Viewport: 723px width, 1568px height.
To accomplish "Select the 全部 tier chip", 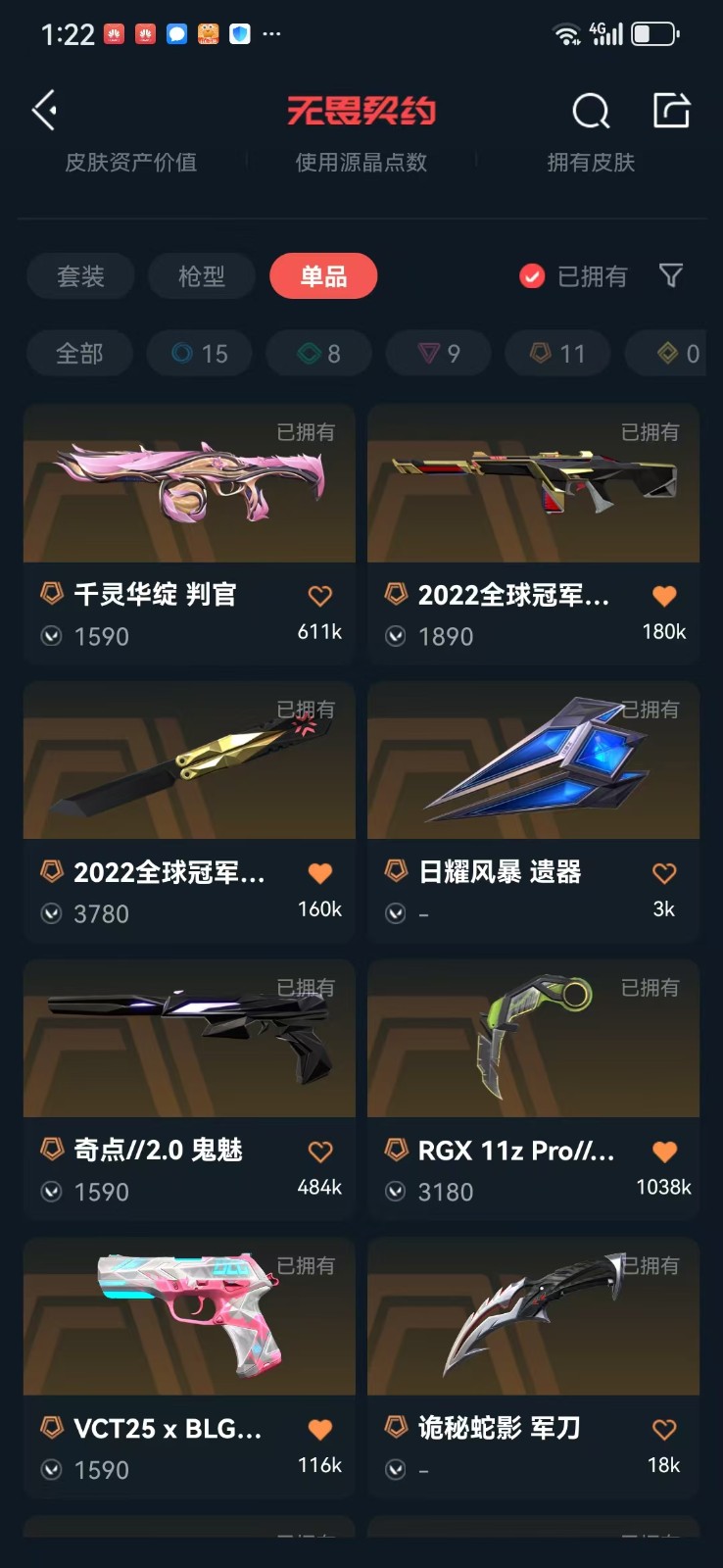I will coord(79,354).
